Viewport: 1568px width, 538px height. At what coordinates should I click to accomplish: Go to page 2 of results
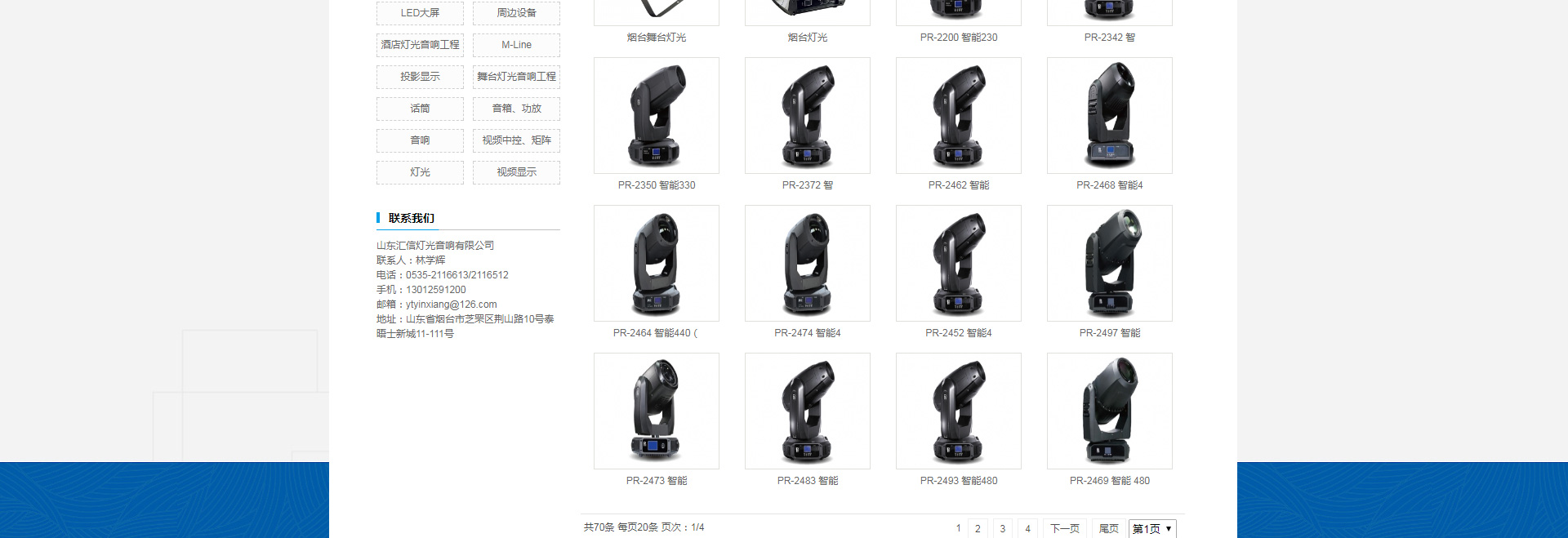[978, 529]
